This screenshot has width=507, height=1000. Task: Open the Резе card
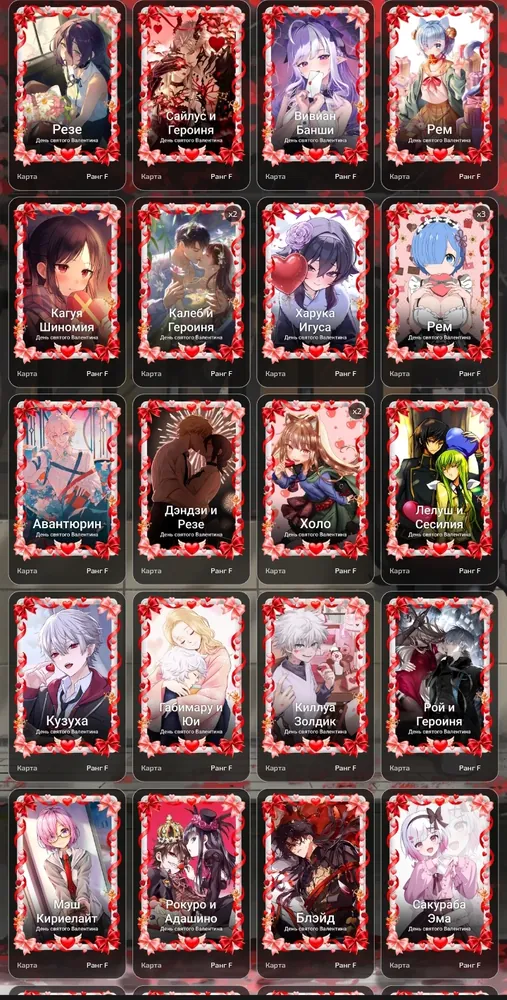[67, 94]
